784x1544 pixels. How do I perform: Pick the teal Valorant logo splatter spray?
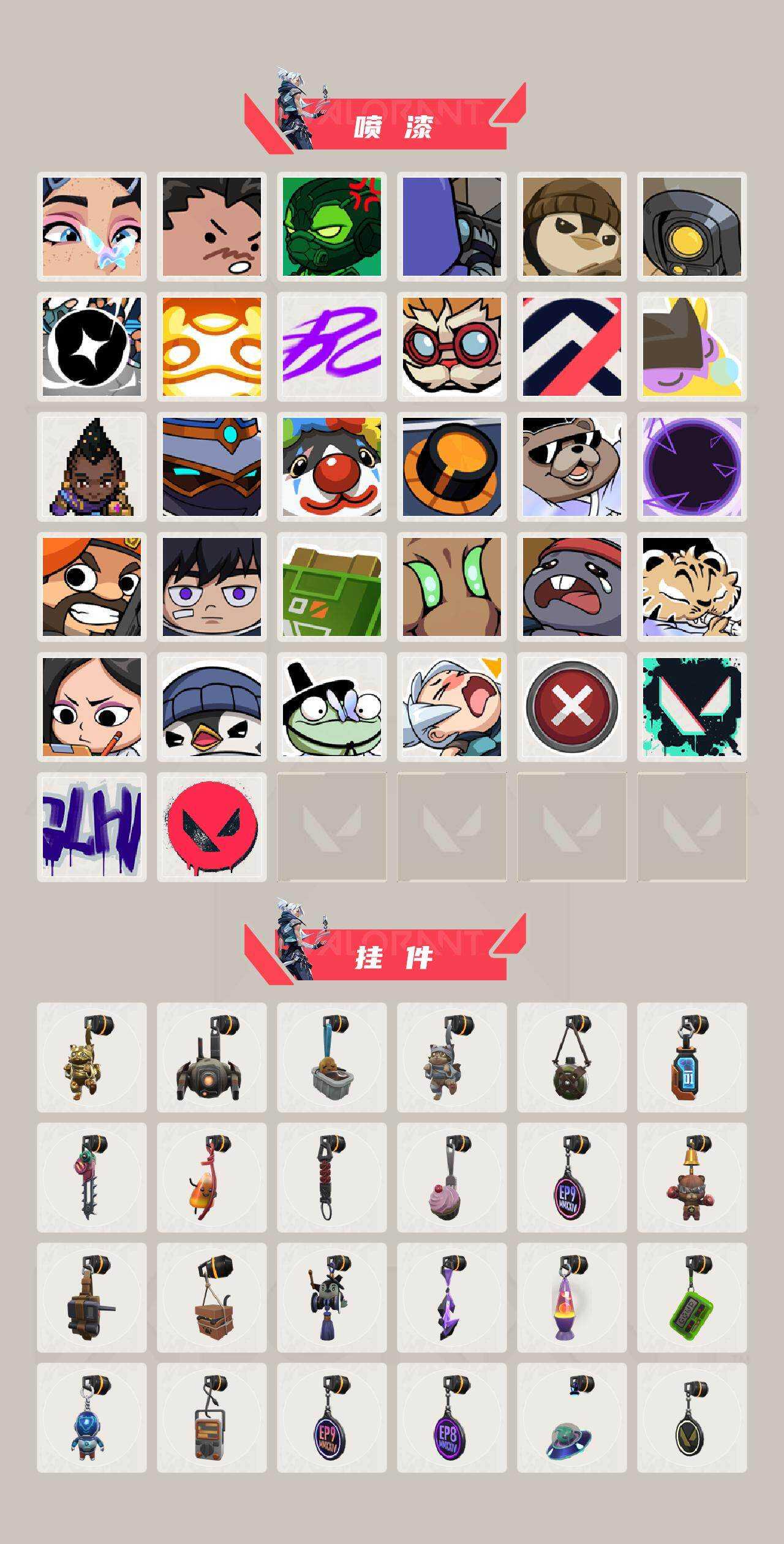pyautogui.click(x=692, y=711)
